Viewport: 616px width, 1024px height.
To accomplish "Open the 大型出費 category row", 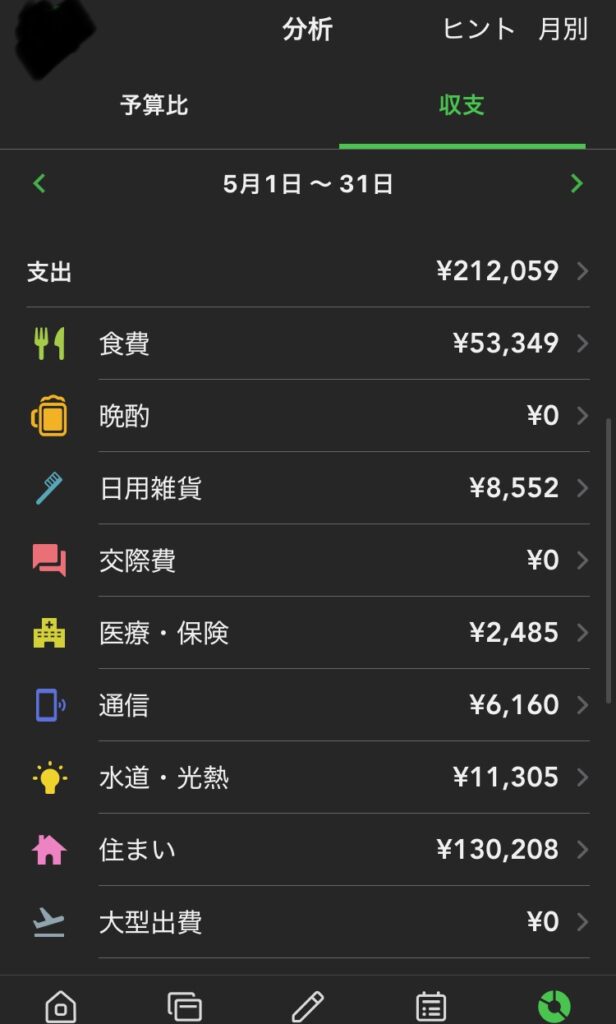I will coord(308,921).
